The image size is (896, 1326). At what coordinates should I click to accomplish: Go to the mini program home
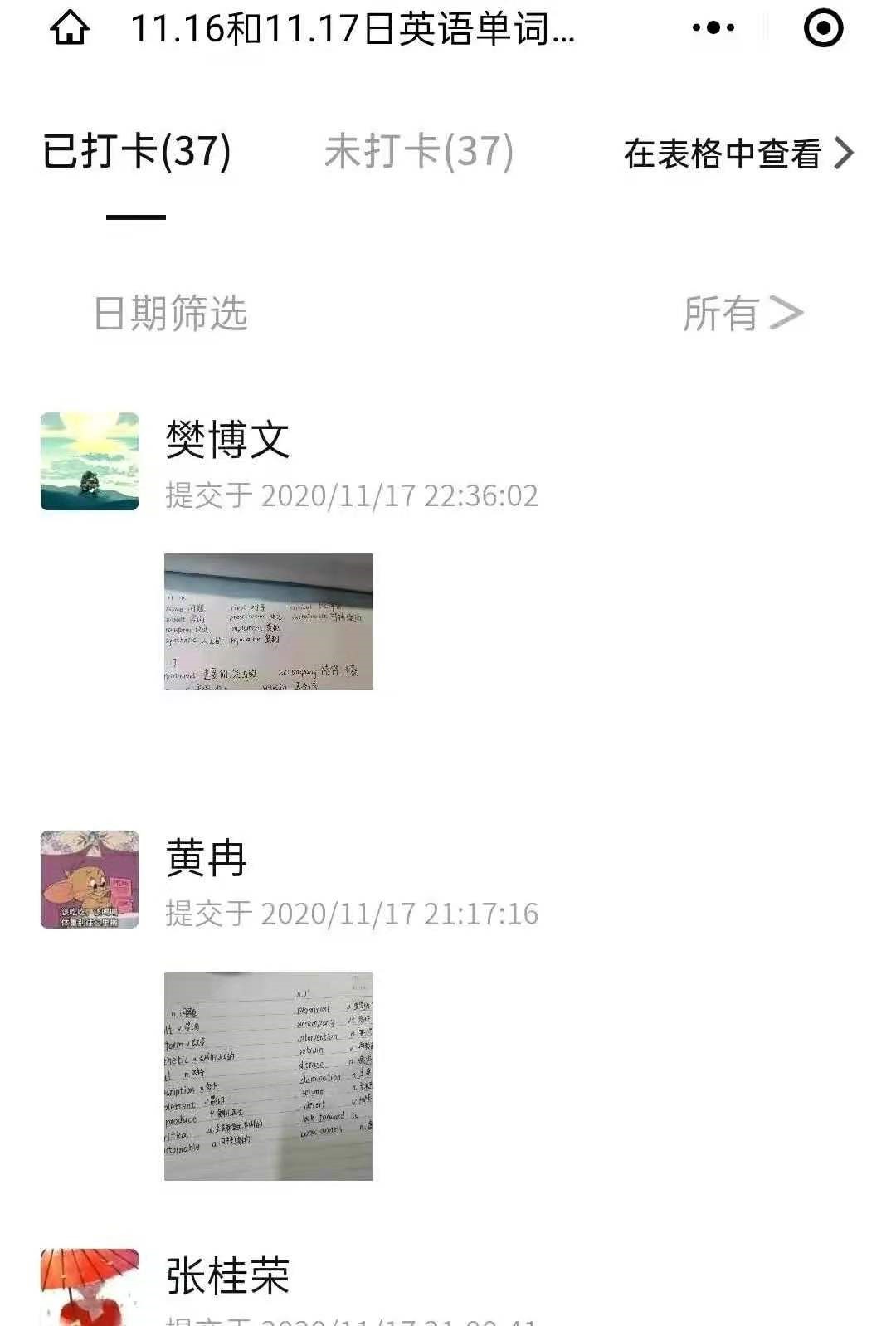click(70, 29)
